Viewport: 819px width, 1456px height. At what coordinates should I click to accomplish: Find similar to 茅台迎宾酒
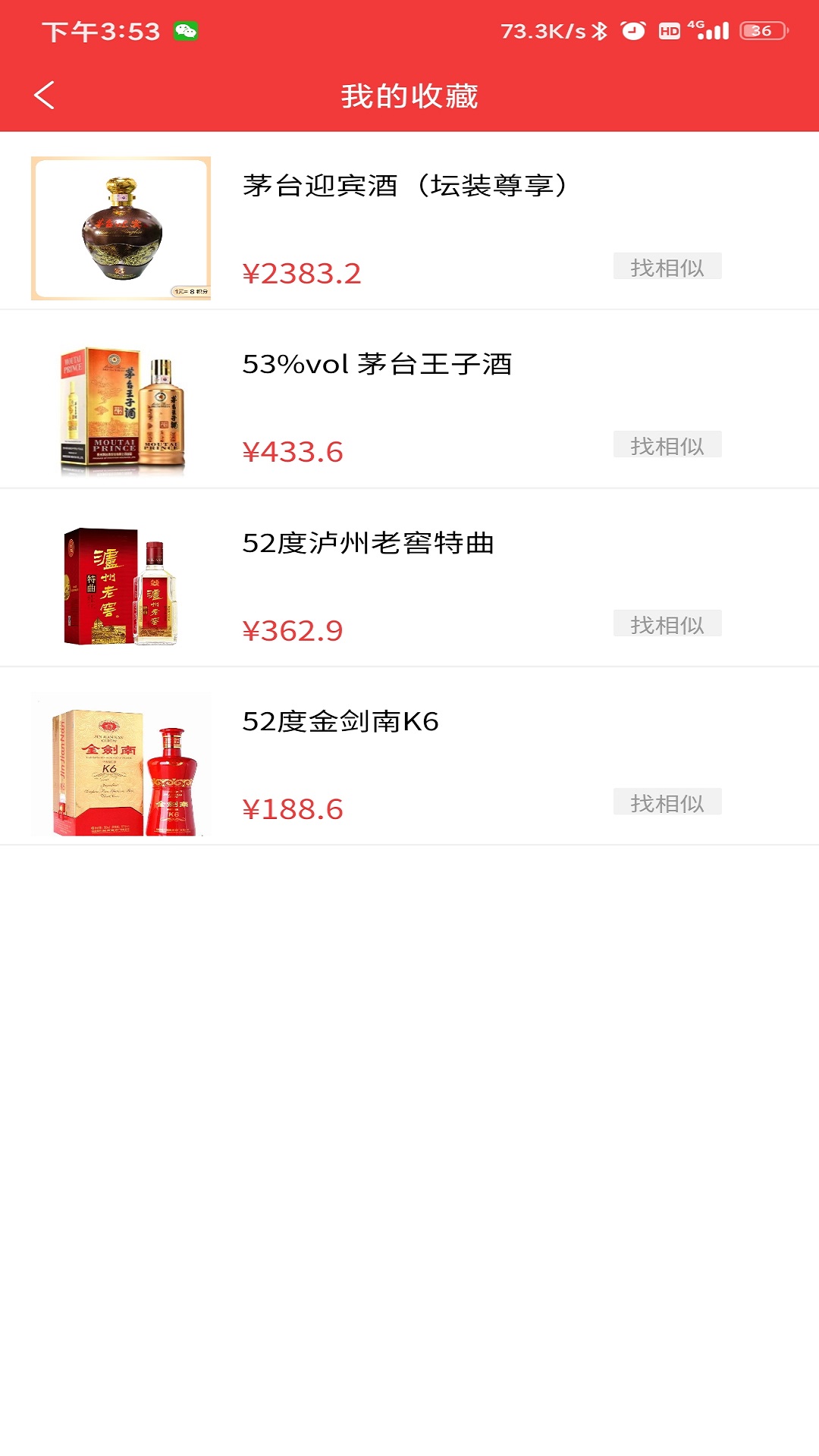point(667,267)
